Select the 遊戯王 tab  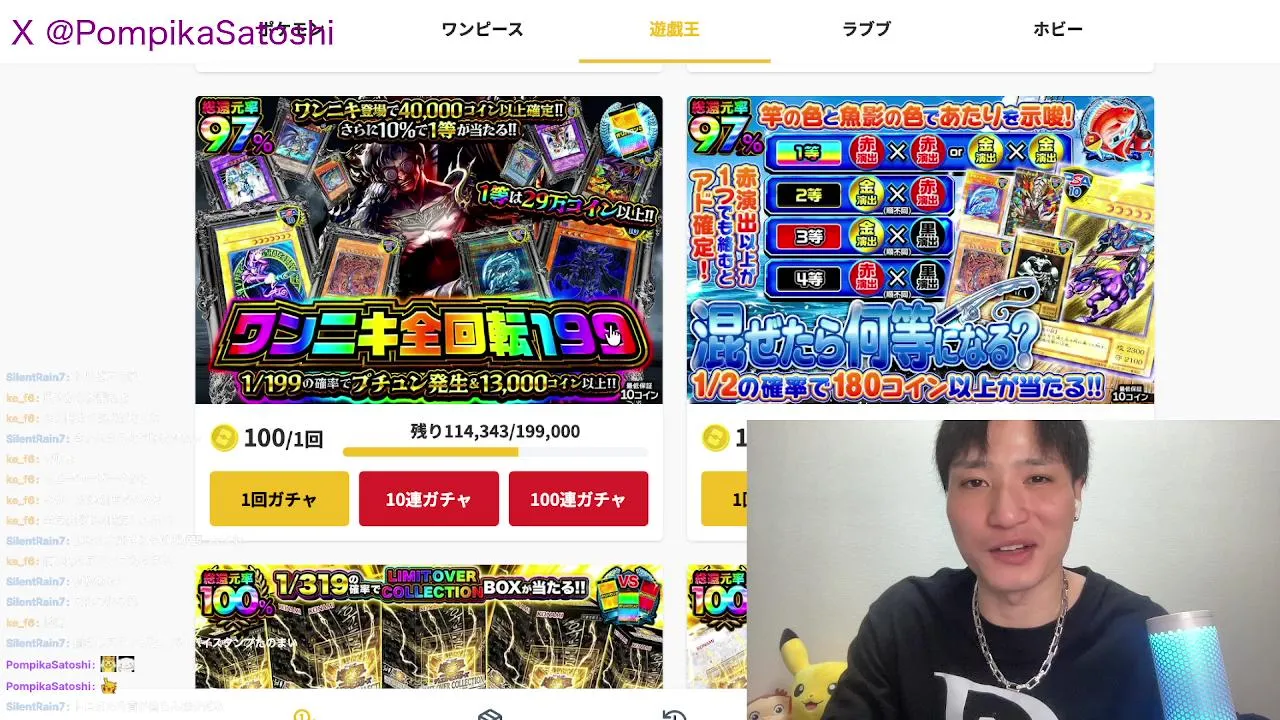674,30
